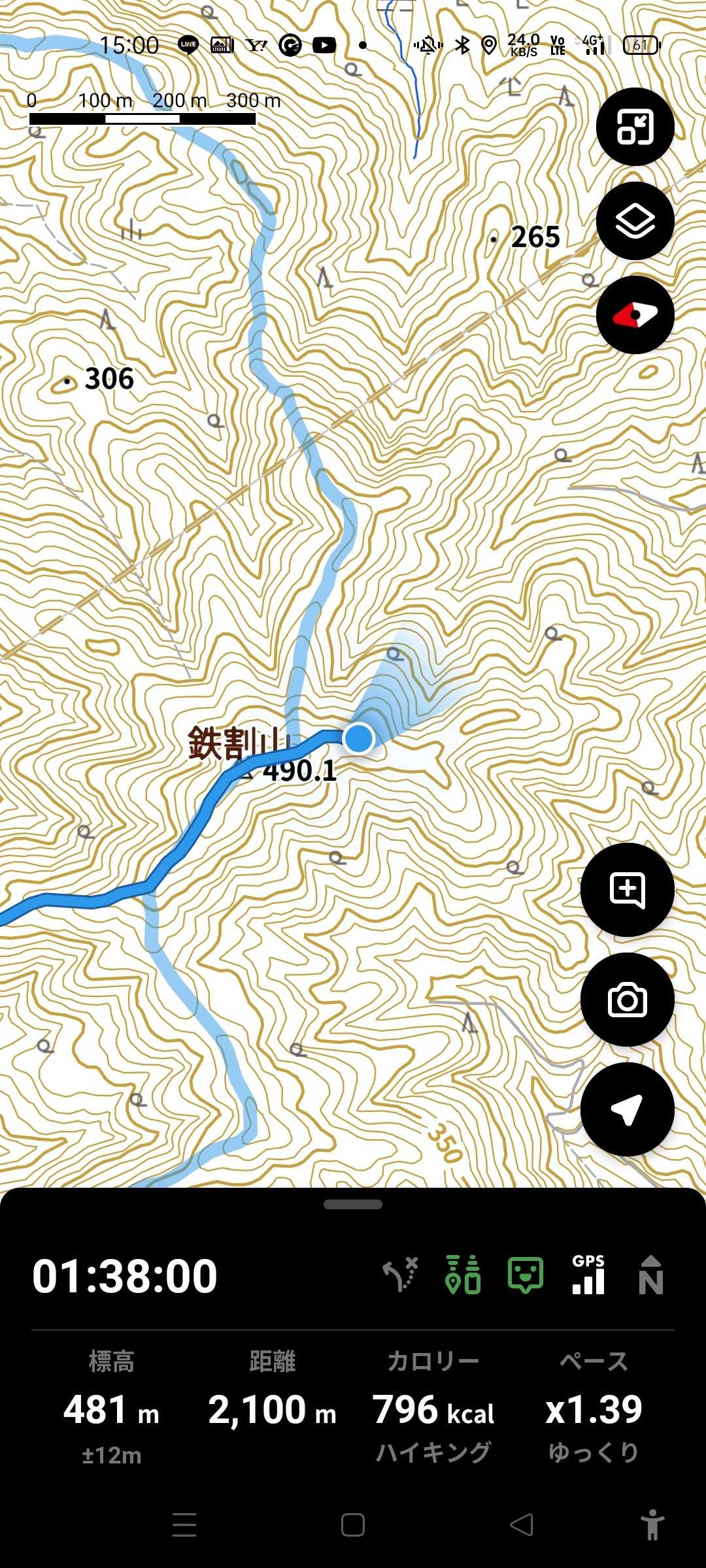Center the map on current location
This screenshot has width=706, height=1568.
(627, 1109)
